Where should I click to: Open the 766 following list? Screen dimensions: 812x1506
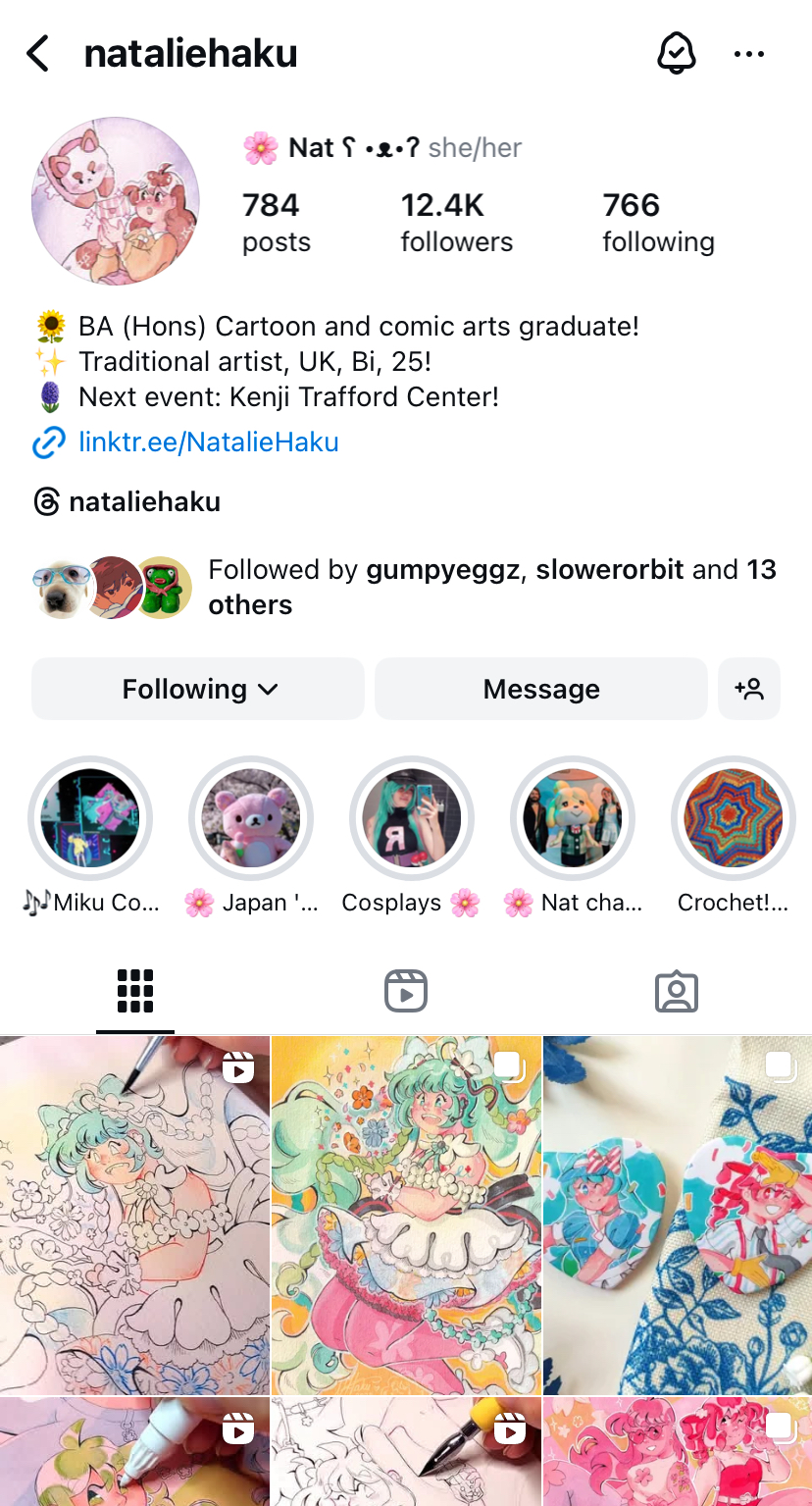(x=657, y=223)
